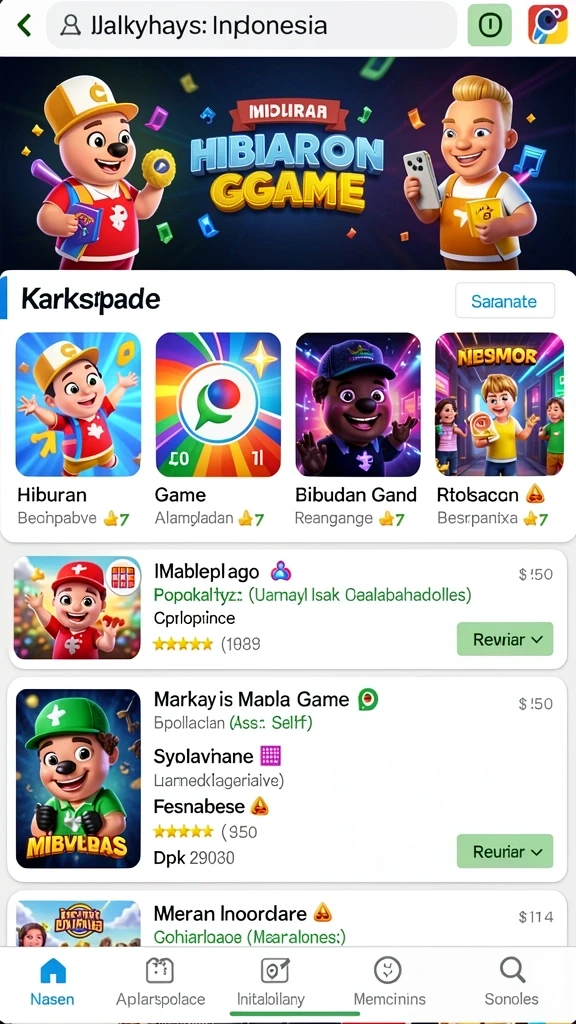Viewport: 576px width, 1024px height.
Task: Tap Reuriar on Markay is Mapla Game
Action: pyautogui.click(x=505, y=851)
